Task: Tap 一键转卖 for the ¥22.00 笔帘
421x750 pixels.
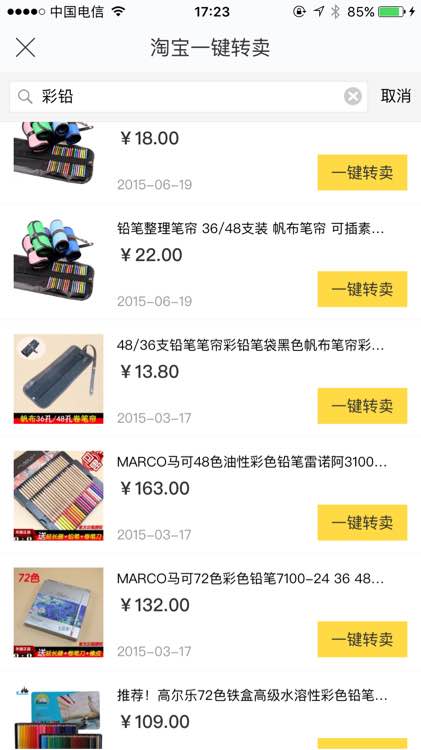Action: tap(362, 289)
